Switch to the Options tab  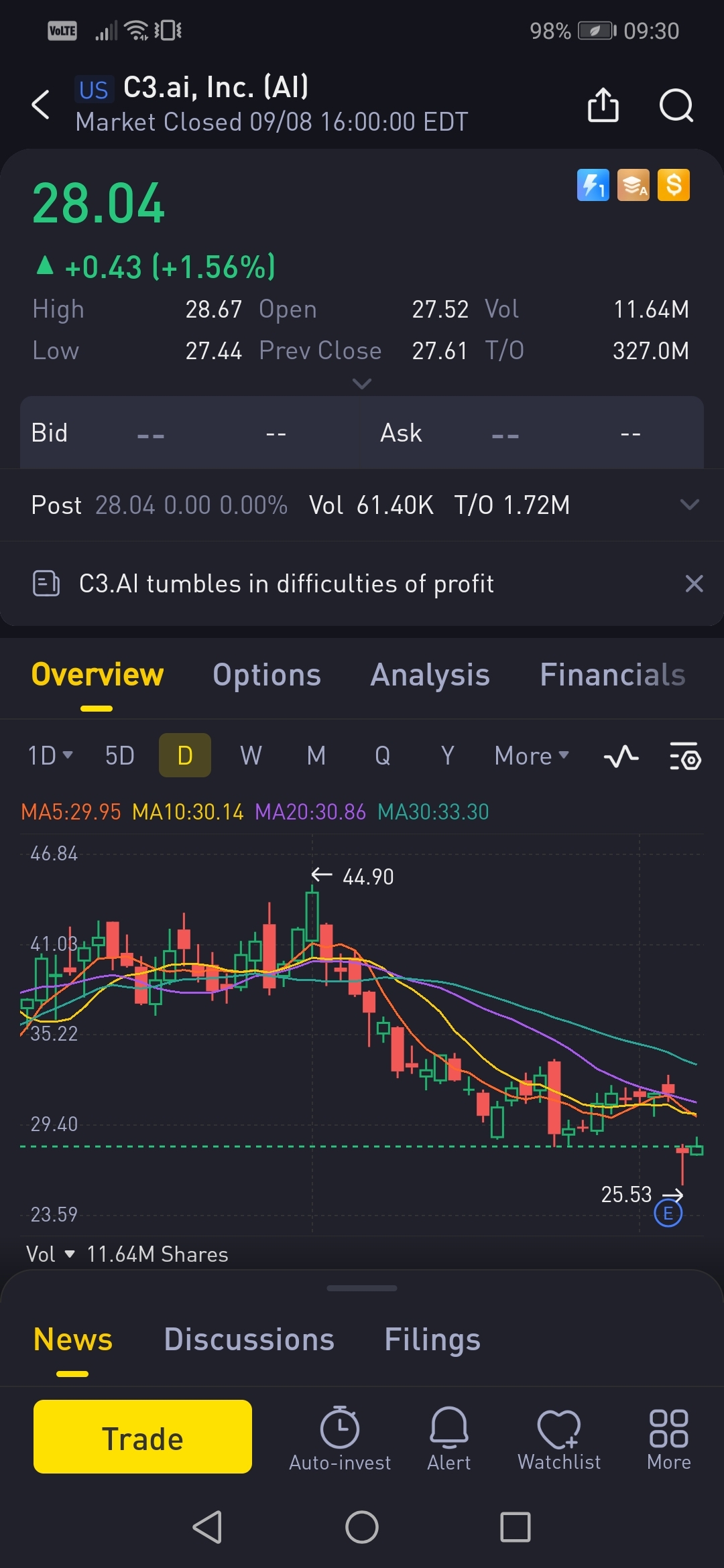point(267,675)
